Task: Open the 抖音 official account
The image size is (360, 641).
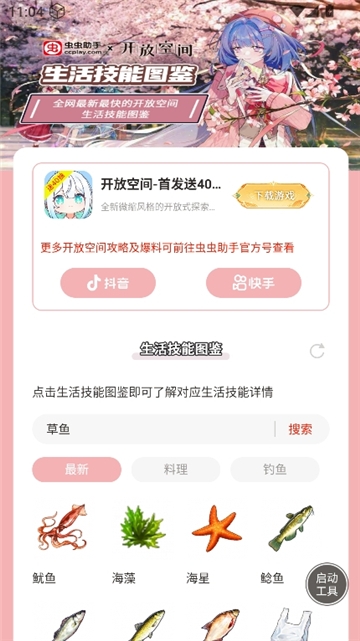Action: (x=108, y=283)
